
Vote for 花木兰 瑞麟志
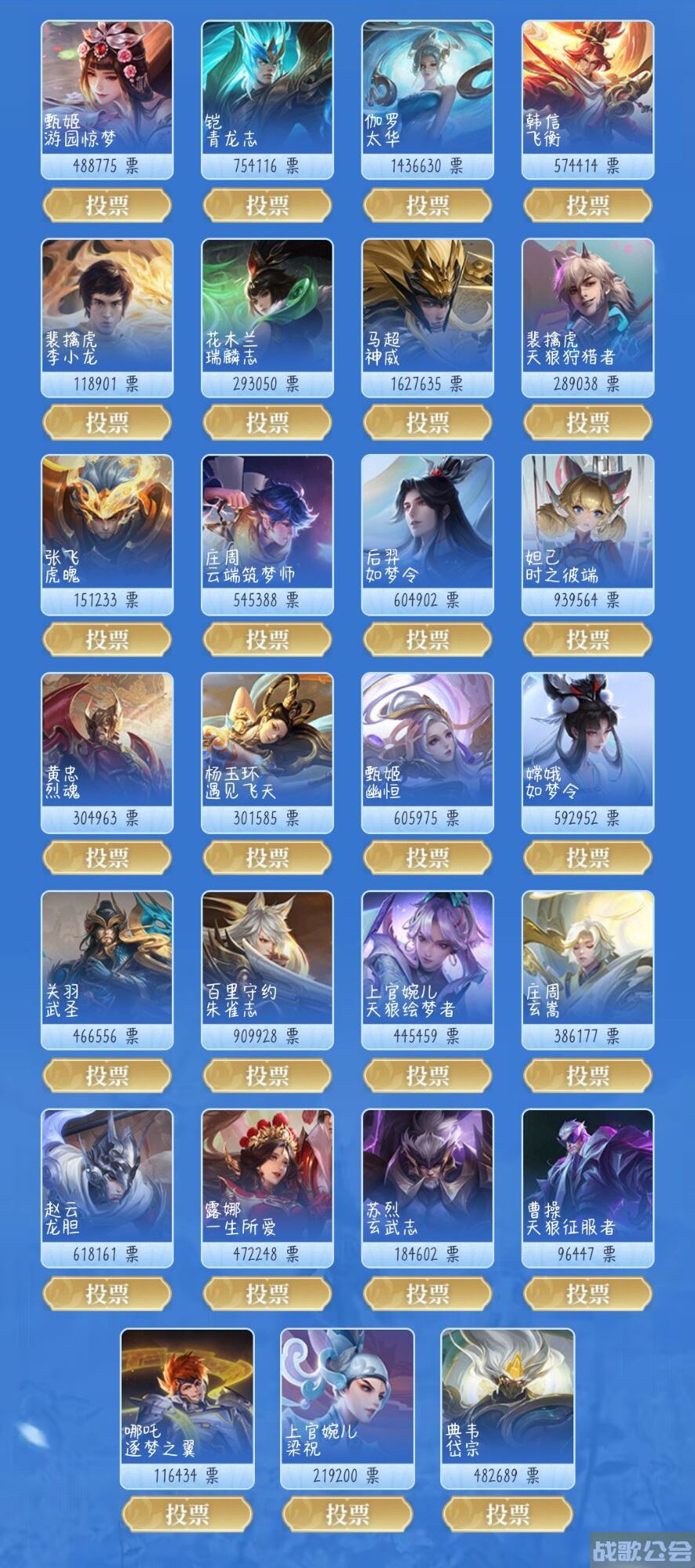coord(267,423)
